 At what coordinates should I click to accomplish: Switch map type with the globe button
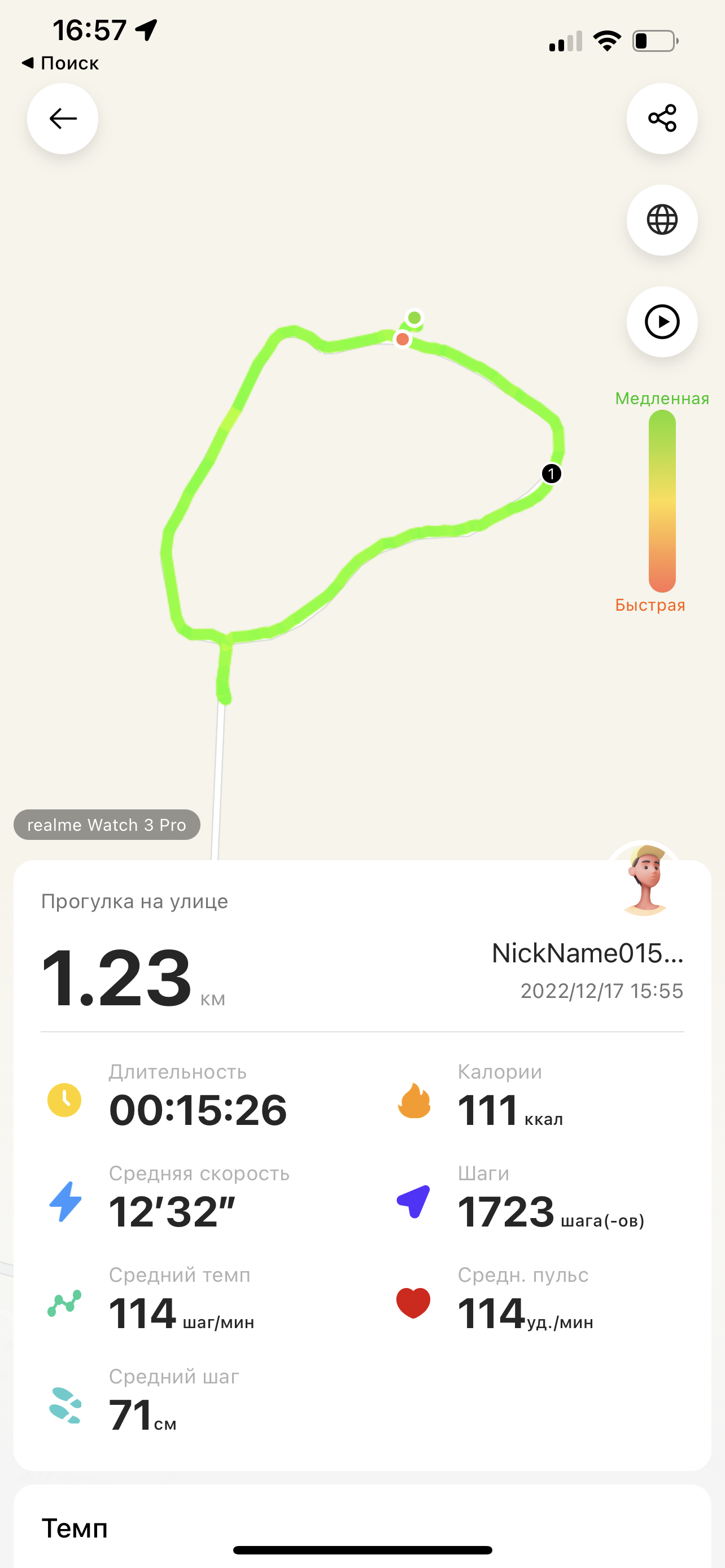click(x=662, y=220)
